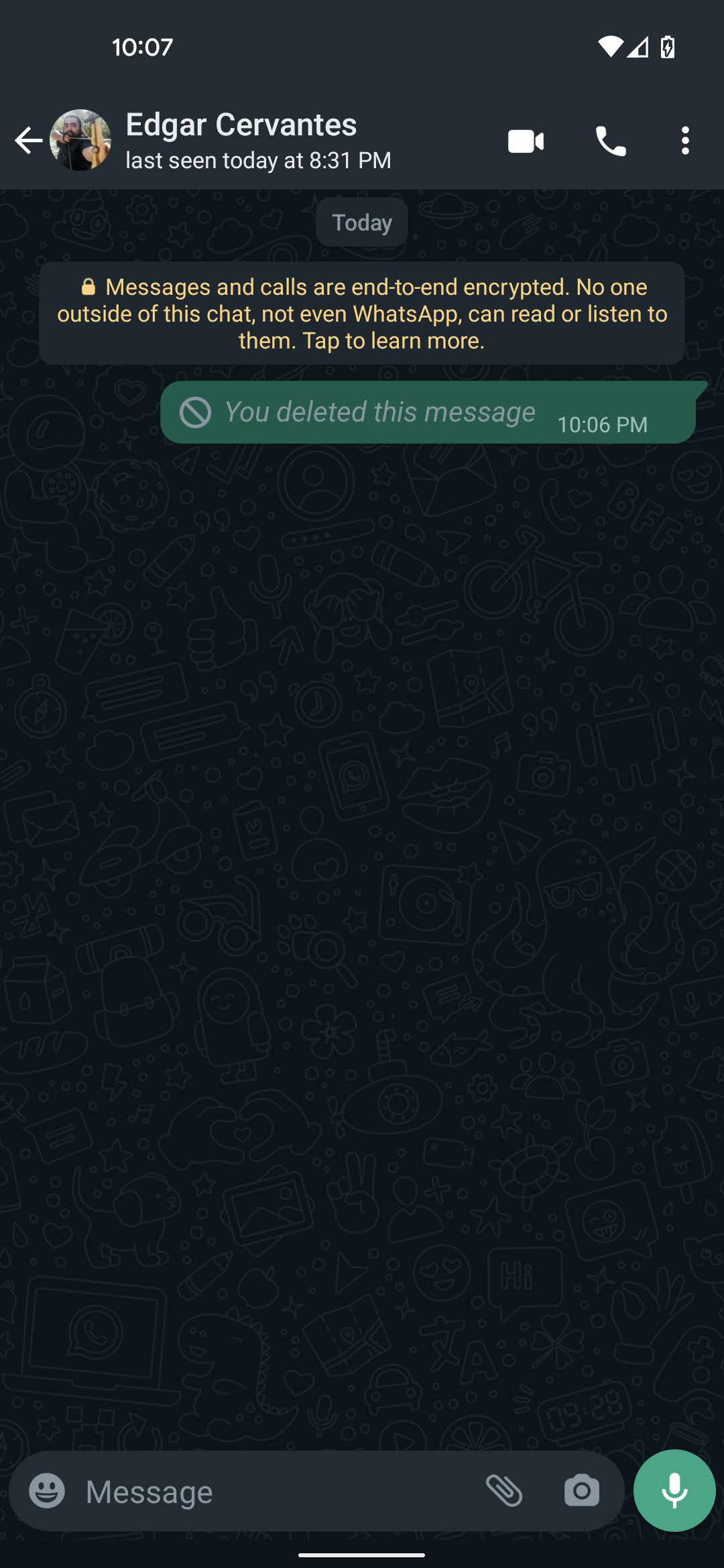The height and width of the screenshot is (1568, 724).
Task: Open the camera from the message bar
Action: point(581,1491)
